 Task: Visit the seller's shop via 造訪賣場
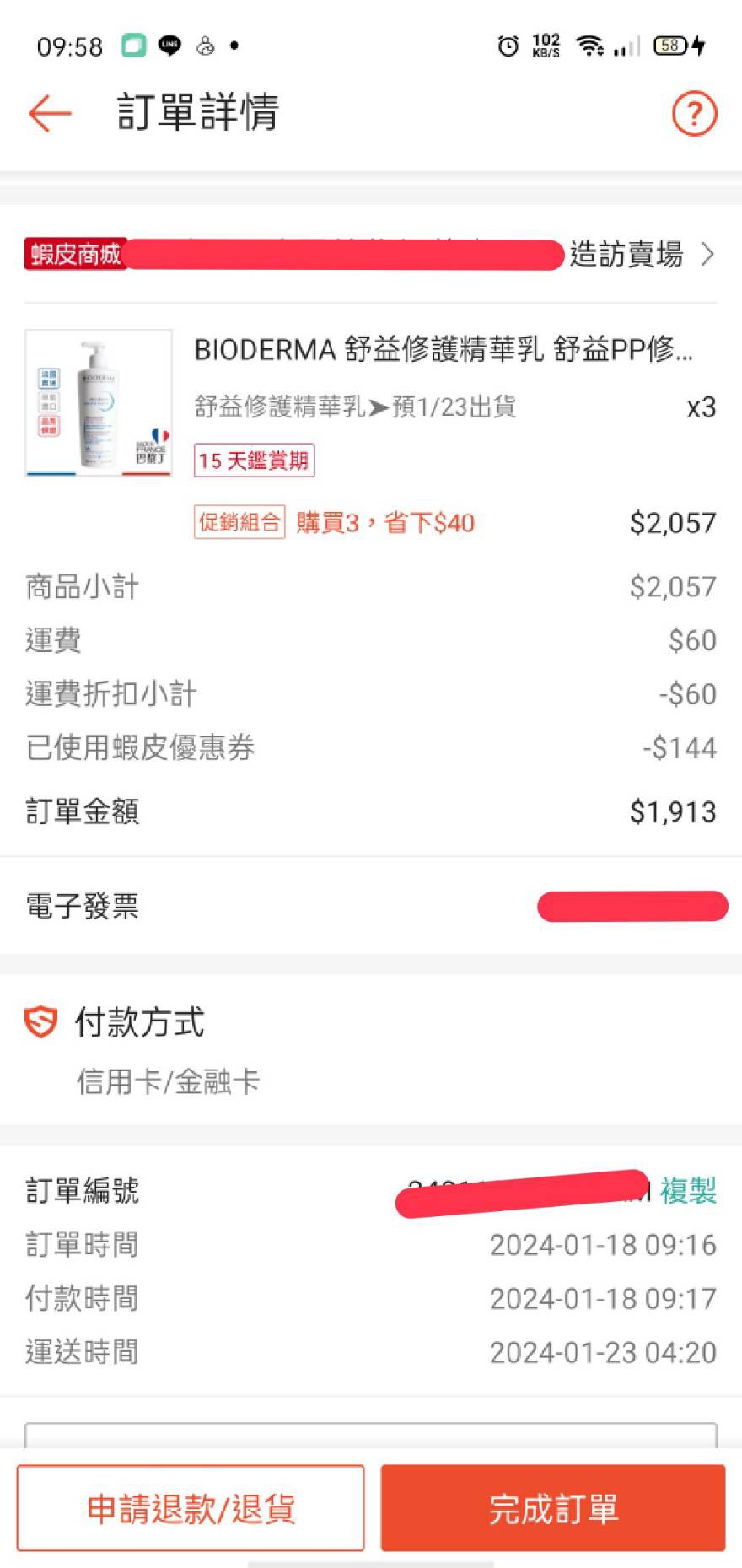[x=641, y=254]
